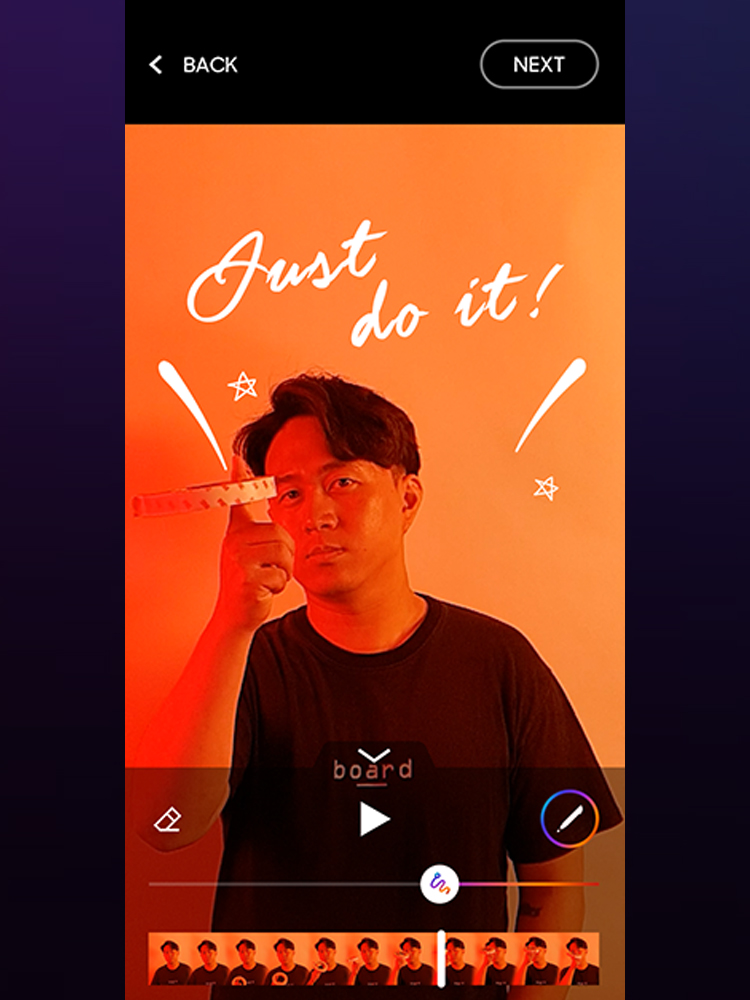Play the video preview
Image resolution: width=750 pixels, height=1000 pixels.
point(374,819)
